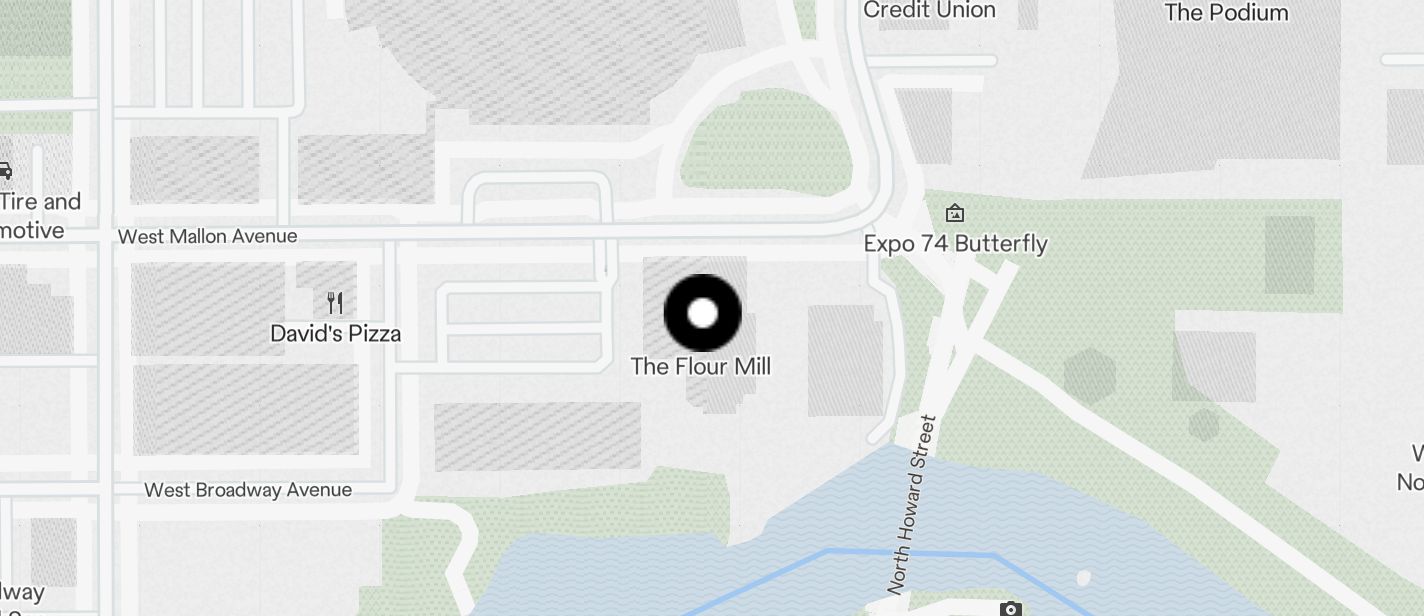Tap the location pin at The Flour Mill
This screenshot has height=616, width=1424.
(703, 313)
